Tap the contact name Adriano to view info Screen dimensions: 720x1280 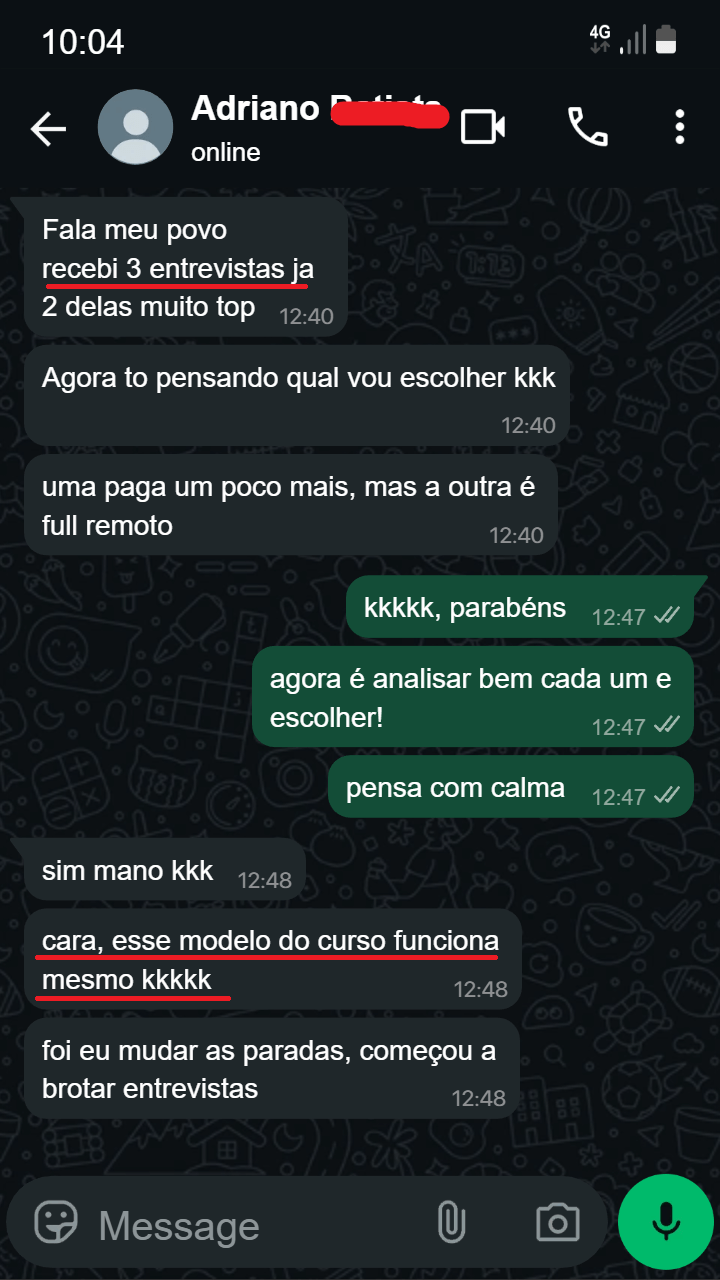(255, 108)
